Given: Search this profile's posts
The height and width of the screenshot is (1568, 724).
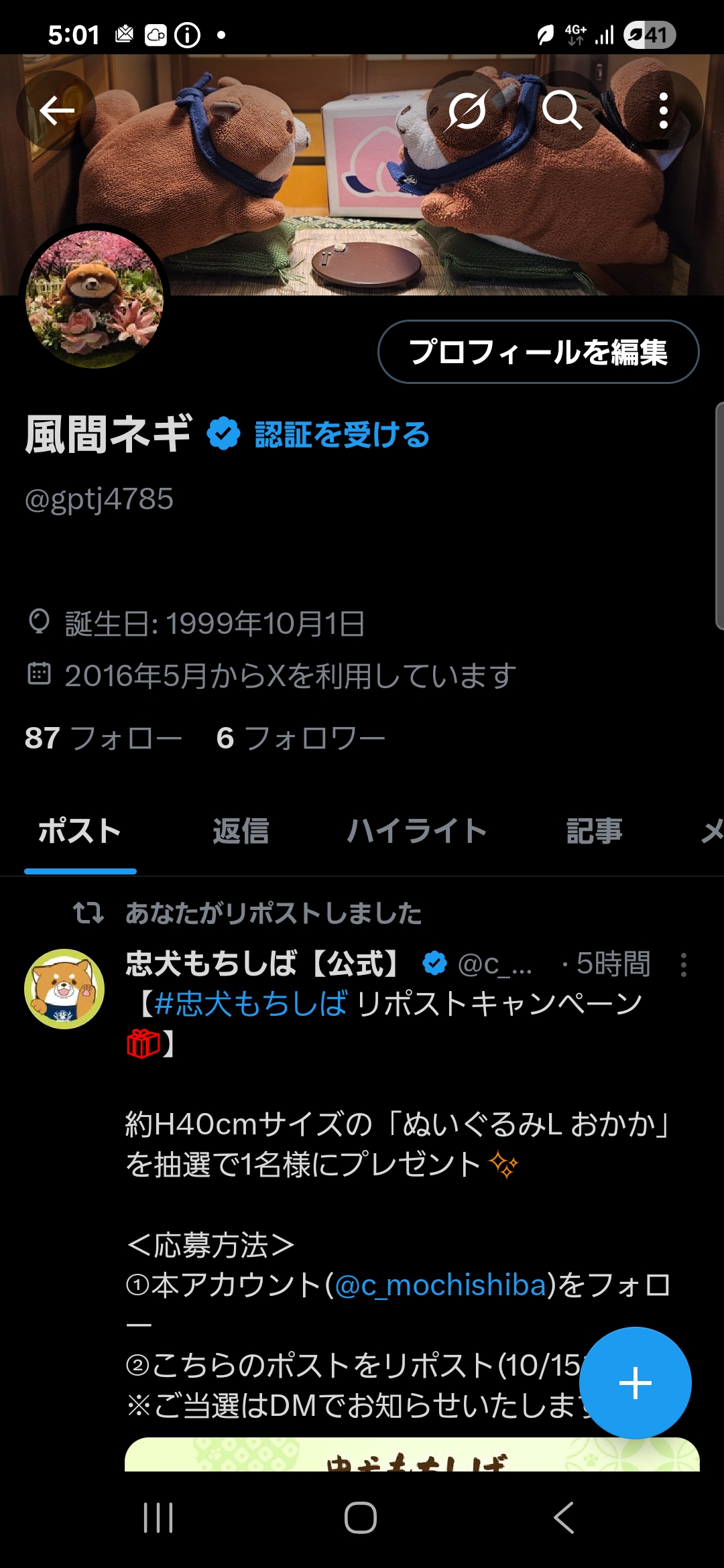Looking at the screenshot, I should pos(562,111).
